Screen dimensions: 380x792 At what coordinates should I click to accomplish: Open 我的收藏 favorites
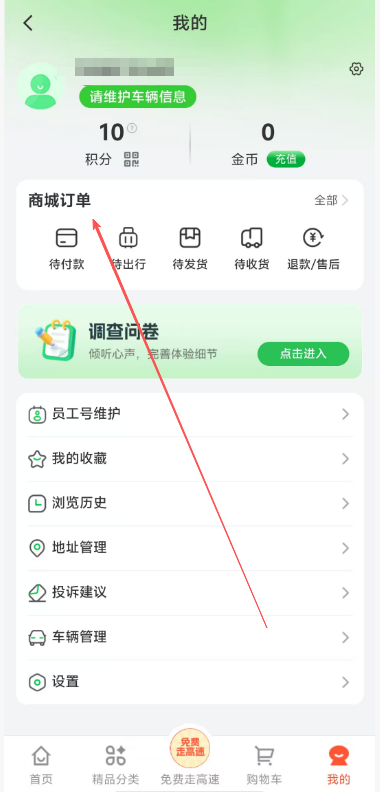(x=190, y=459)
